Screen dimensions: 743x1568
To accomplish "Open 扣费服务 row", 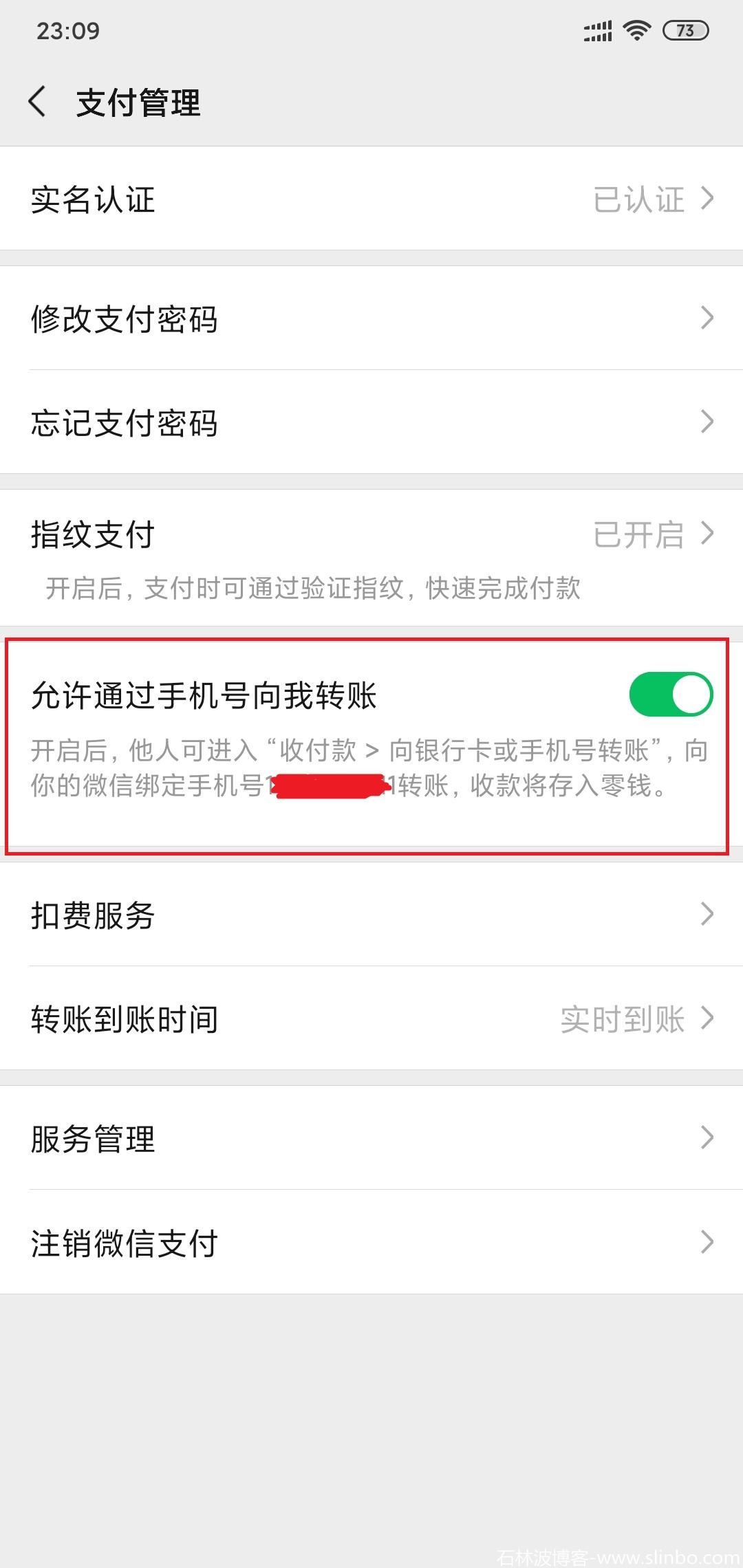I will click(371, 915).
